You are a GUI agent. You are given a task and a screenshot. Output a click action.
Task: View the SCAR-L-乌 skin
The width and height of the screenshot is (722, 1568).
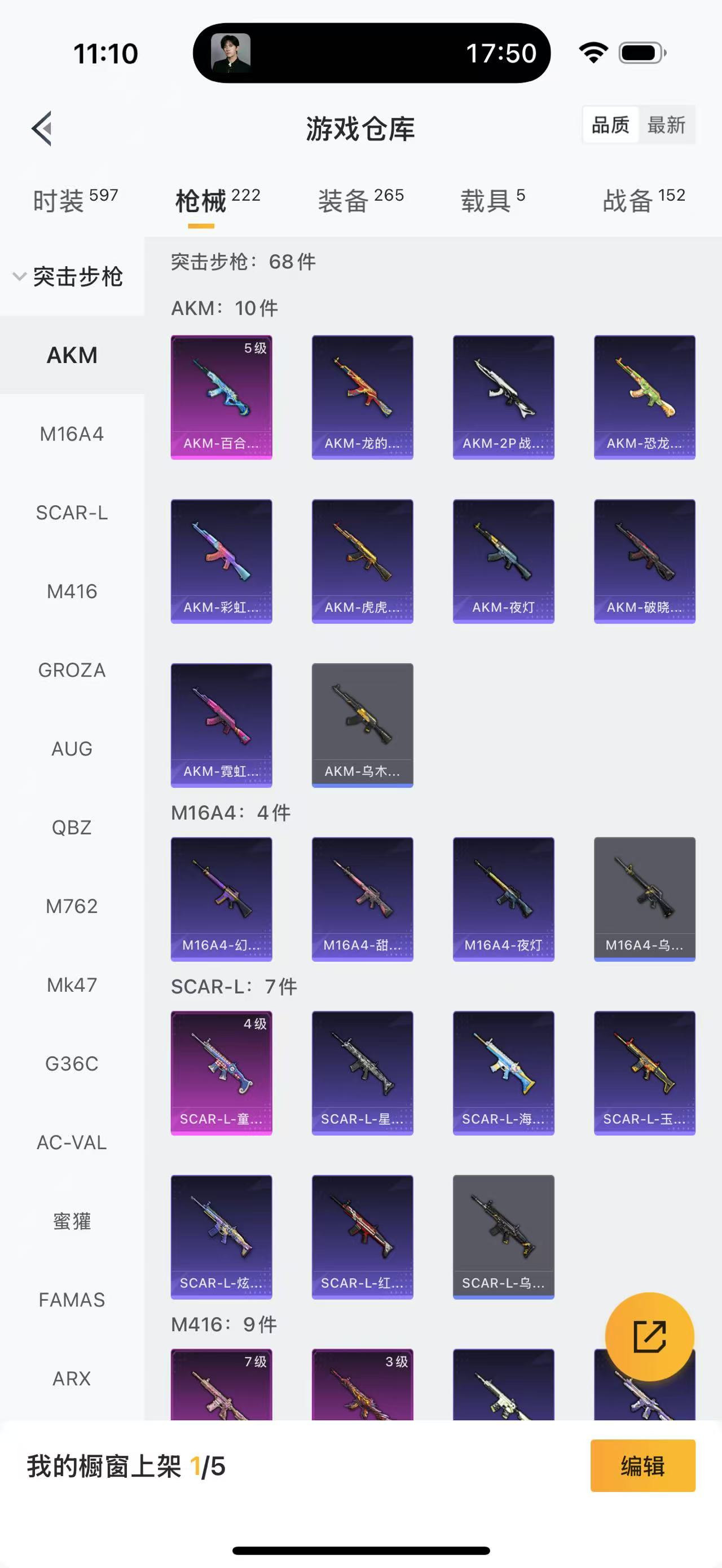pos(503,1236)
